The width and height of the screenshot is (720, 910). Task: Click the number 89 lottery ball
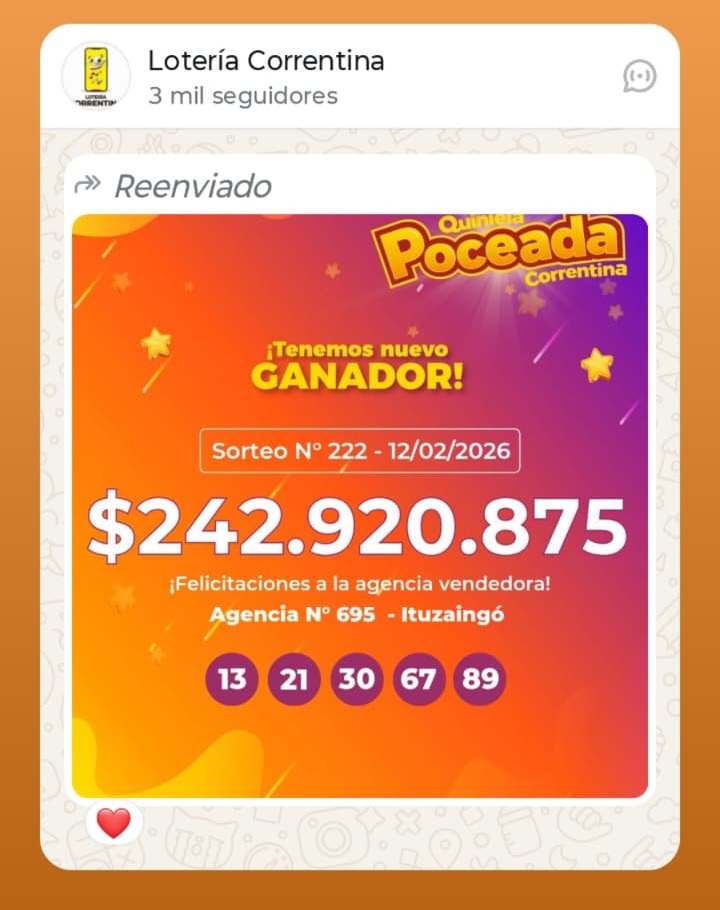tap(480, 678)
